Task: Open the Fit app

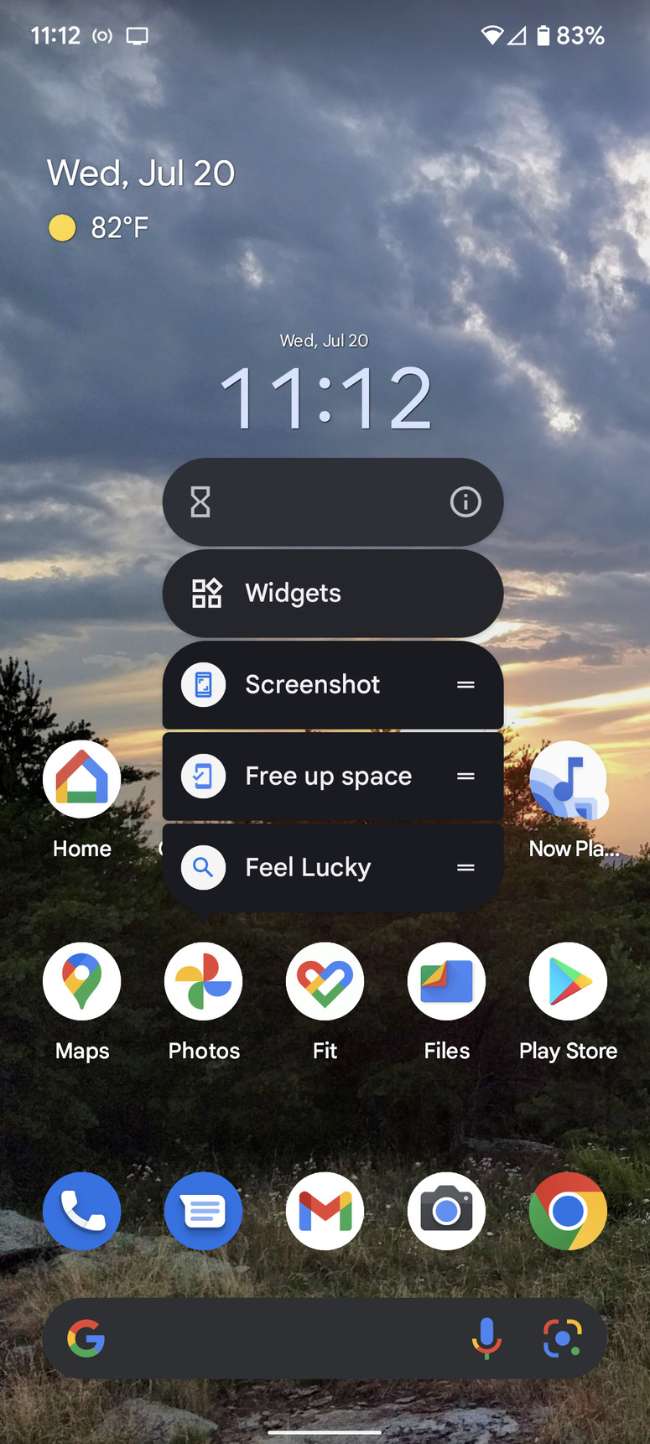Action: (x=325, y=982)
